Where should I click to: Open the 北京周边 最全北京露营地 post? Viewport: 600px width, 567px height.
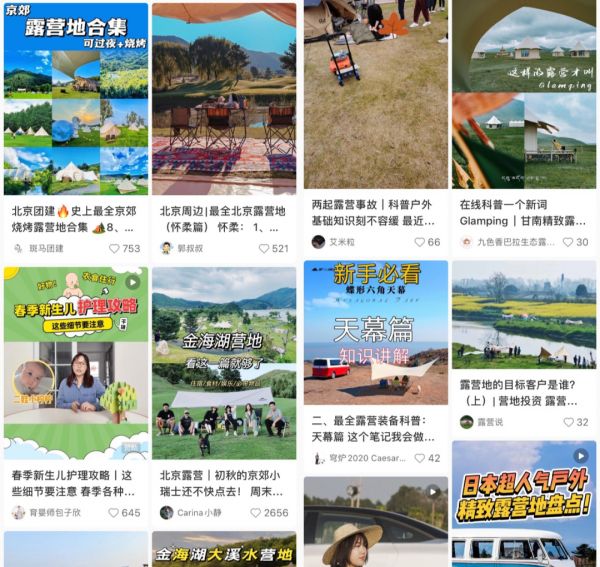(224, 100)
